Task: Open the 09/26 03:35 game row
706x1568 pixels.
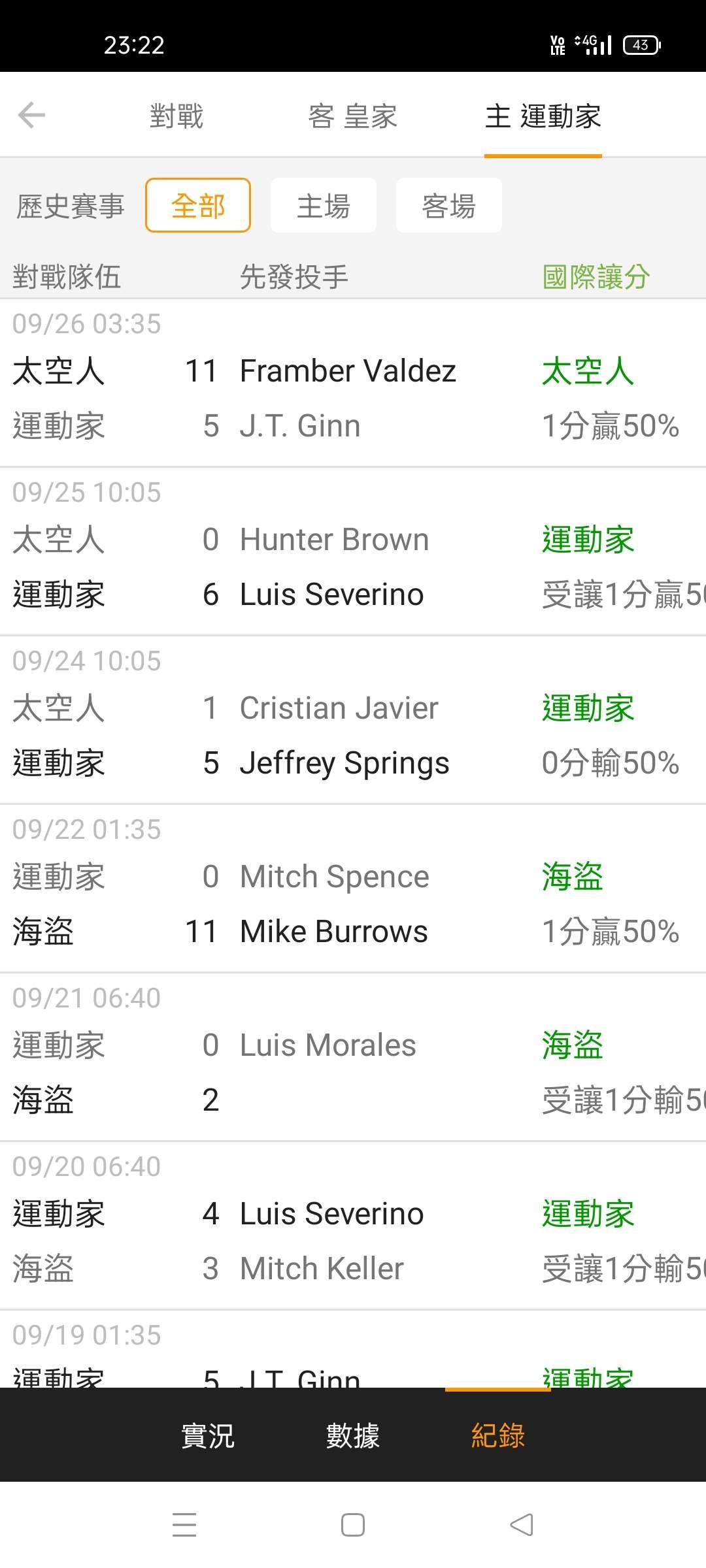Action: click(x=353, y=383)
